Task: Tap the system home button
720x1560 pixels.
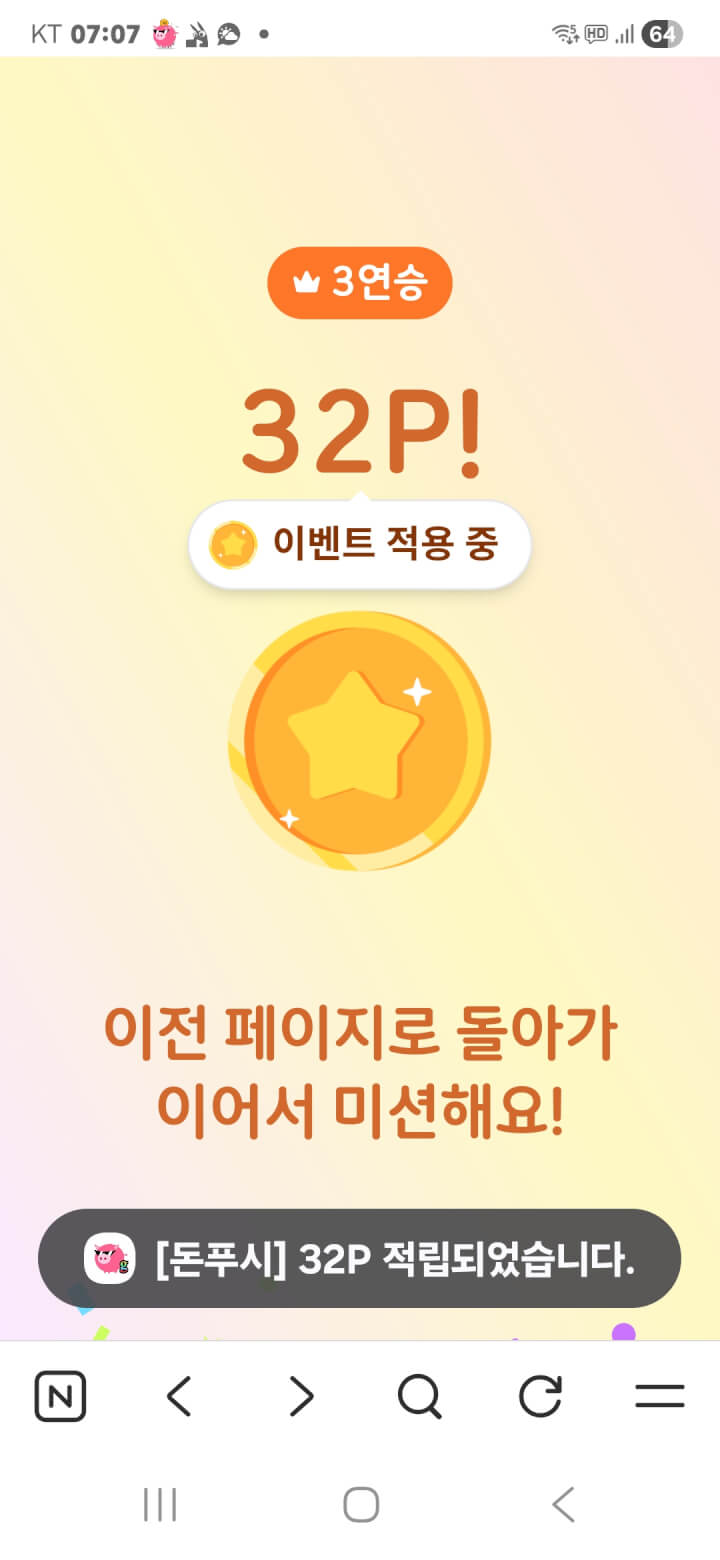Action: (360, 1504)
